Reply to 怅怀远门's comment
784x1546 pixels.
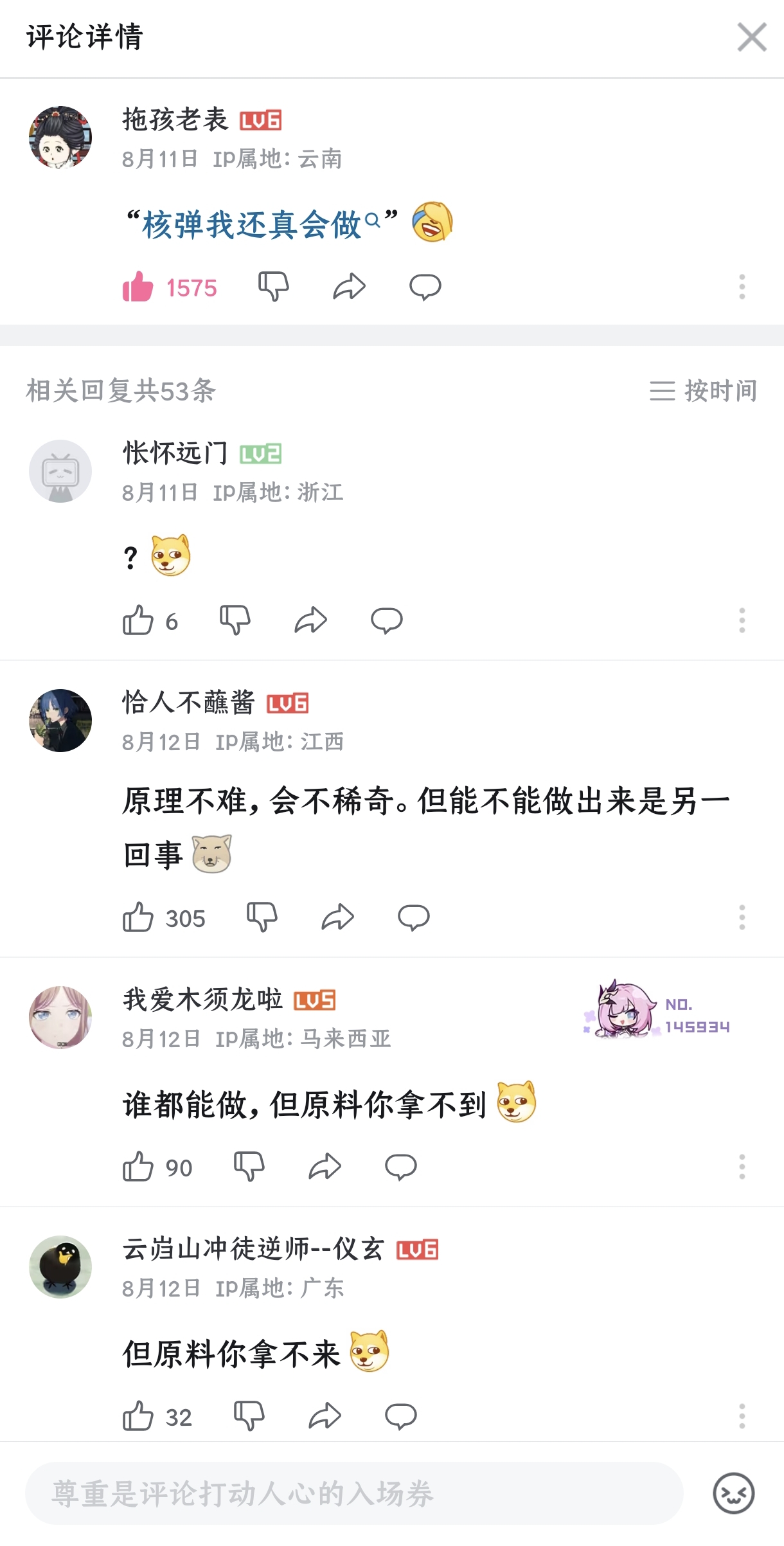pyautogui.click(x=386, y=621)
